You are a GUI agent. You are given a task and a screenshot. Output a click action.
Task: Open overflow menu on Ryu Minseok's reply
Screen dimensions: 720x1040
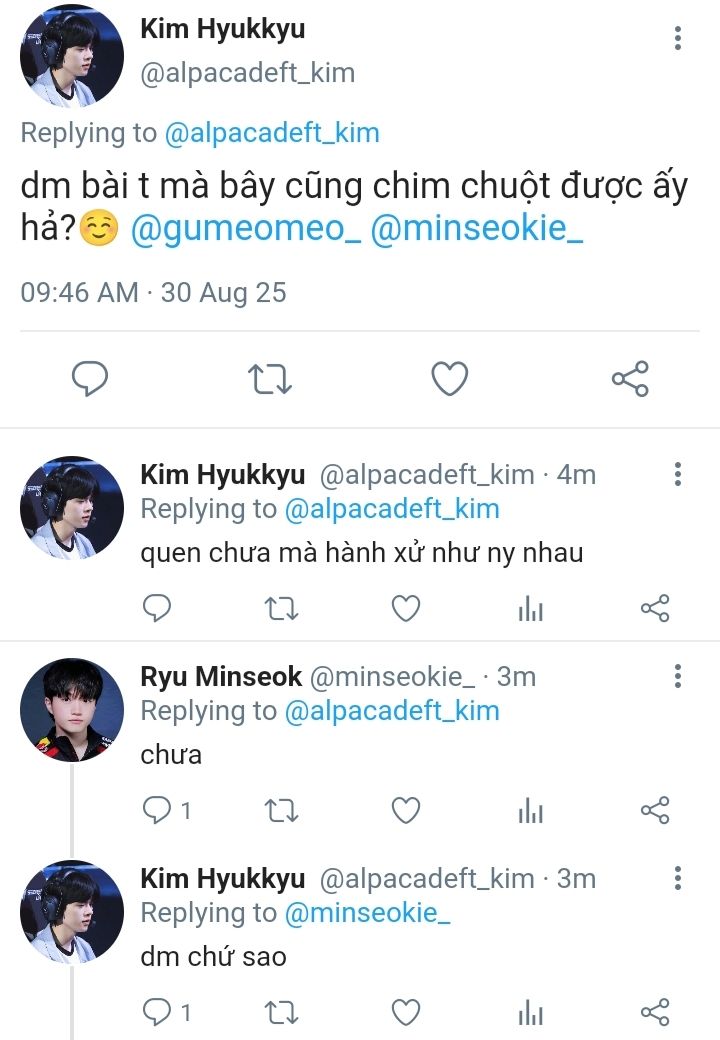[x=678, y=676]
